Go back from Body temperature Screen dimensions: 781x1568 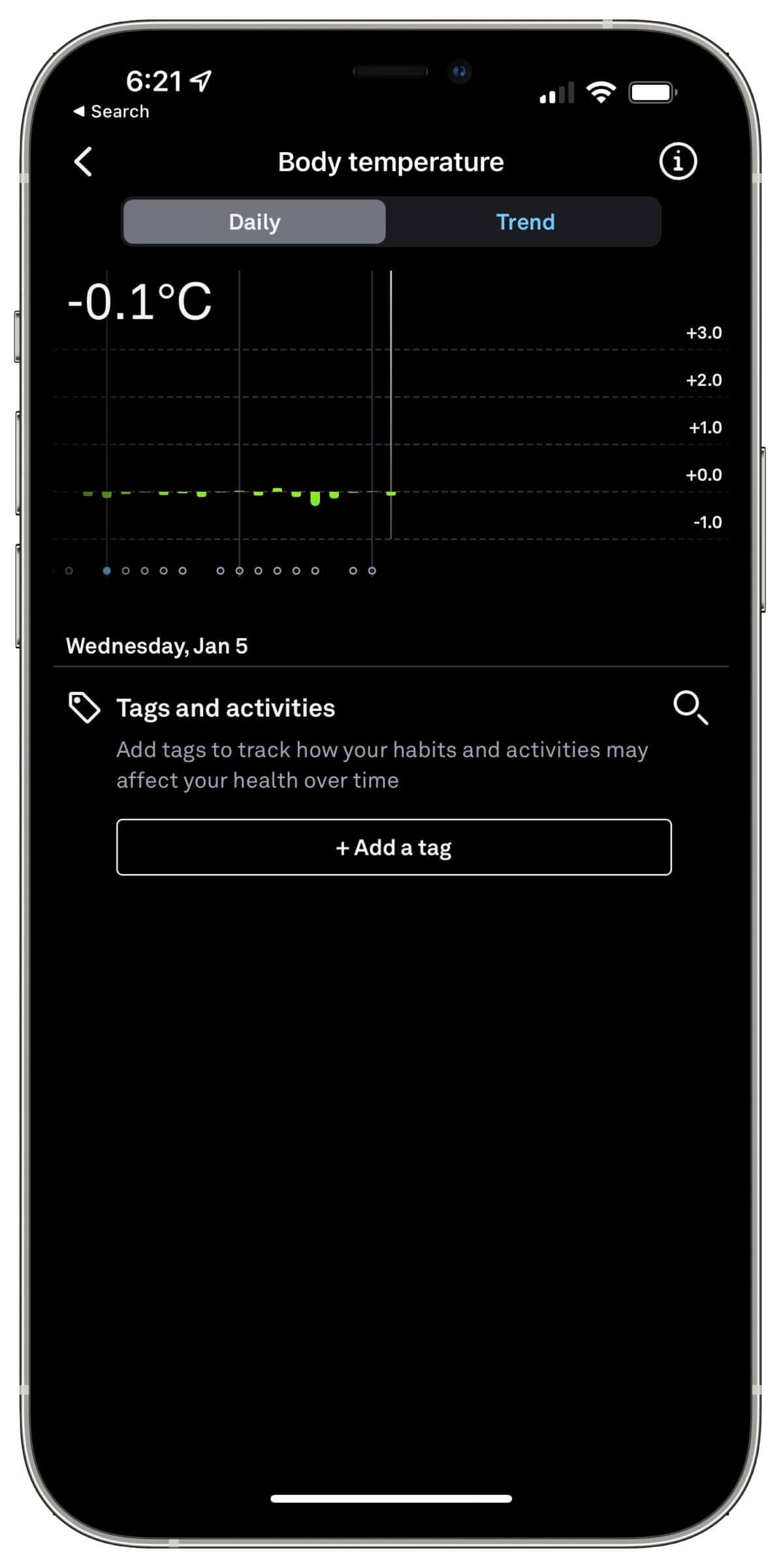tap(84, 161)
